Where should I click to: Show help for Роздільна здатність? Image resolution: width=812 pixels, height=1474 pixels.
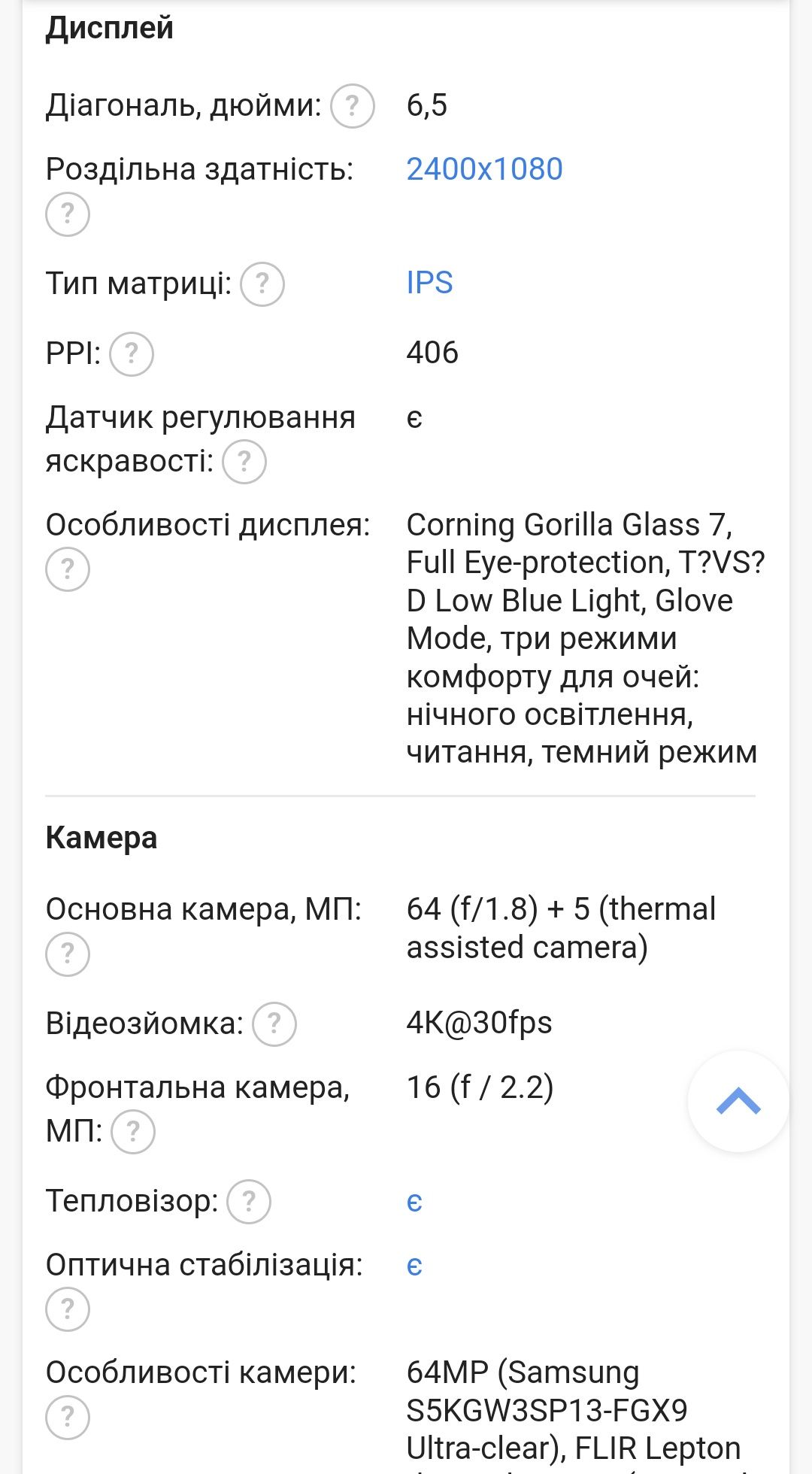coord(68,214)
